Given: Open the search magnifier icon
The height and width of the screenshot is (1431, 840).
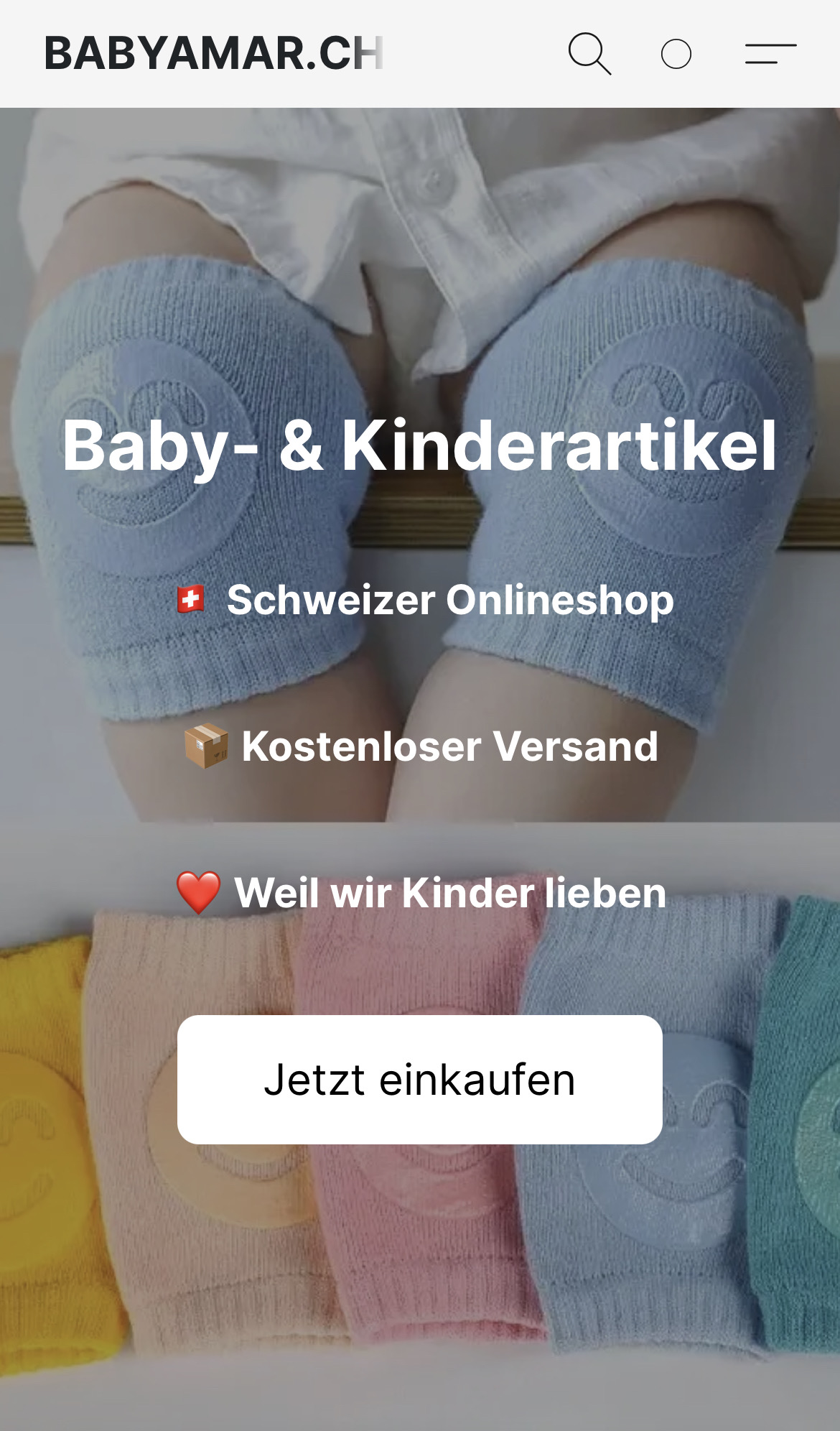Looking at the screenshot, I should point(589,54).
